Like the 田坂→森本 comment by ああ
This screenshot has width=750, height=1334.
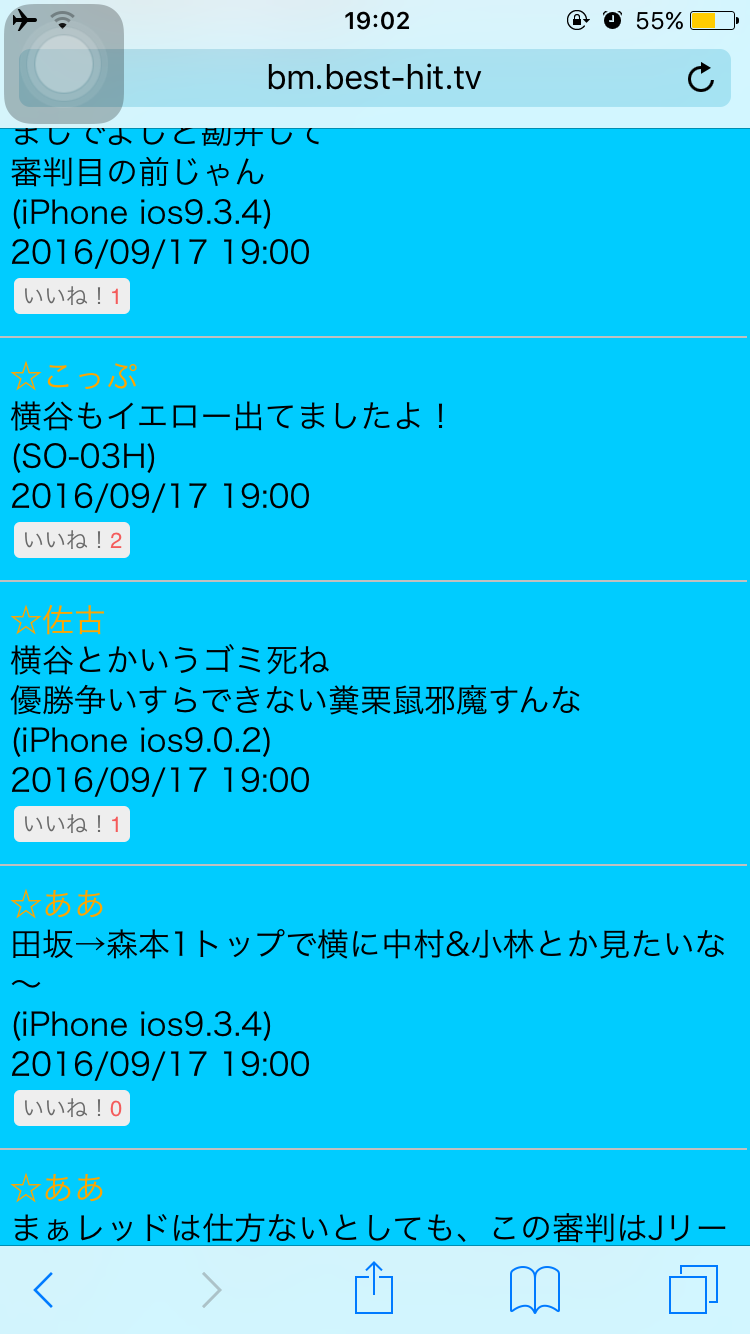[72, 1109]
